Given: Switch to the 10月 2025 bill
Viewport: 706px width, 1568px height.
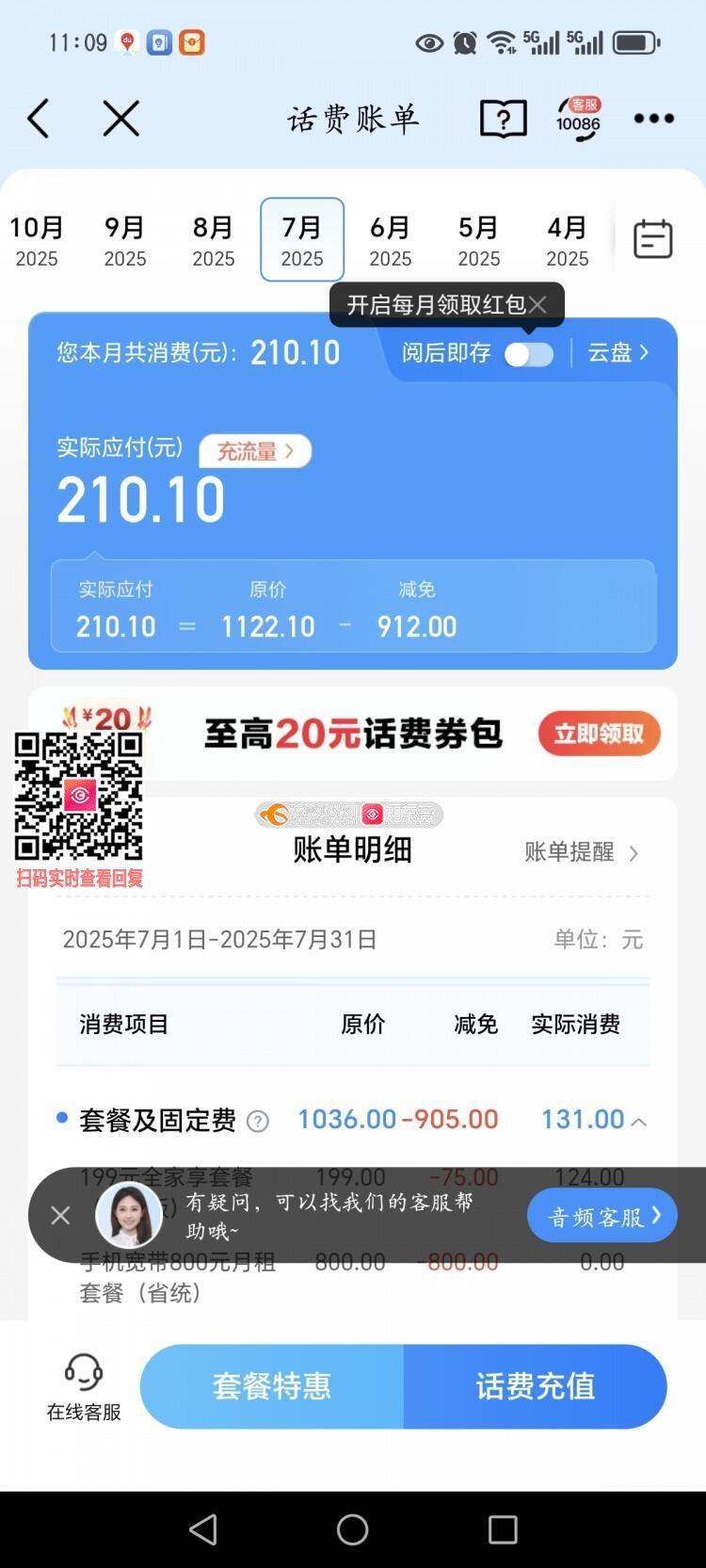Looking at the screenshot, I should 37,240.
